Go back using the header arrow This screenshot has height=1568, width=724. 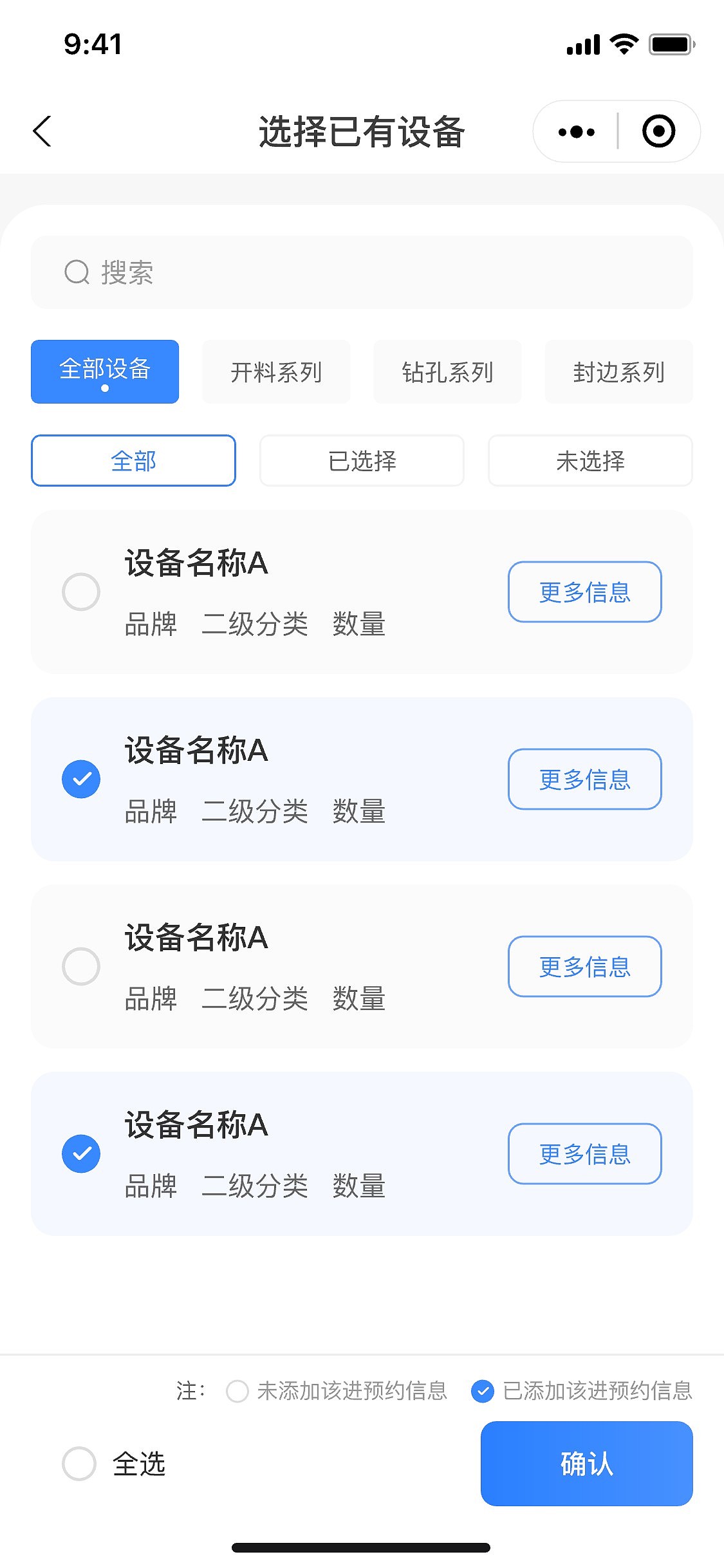[x=42, y=131]
